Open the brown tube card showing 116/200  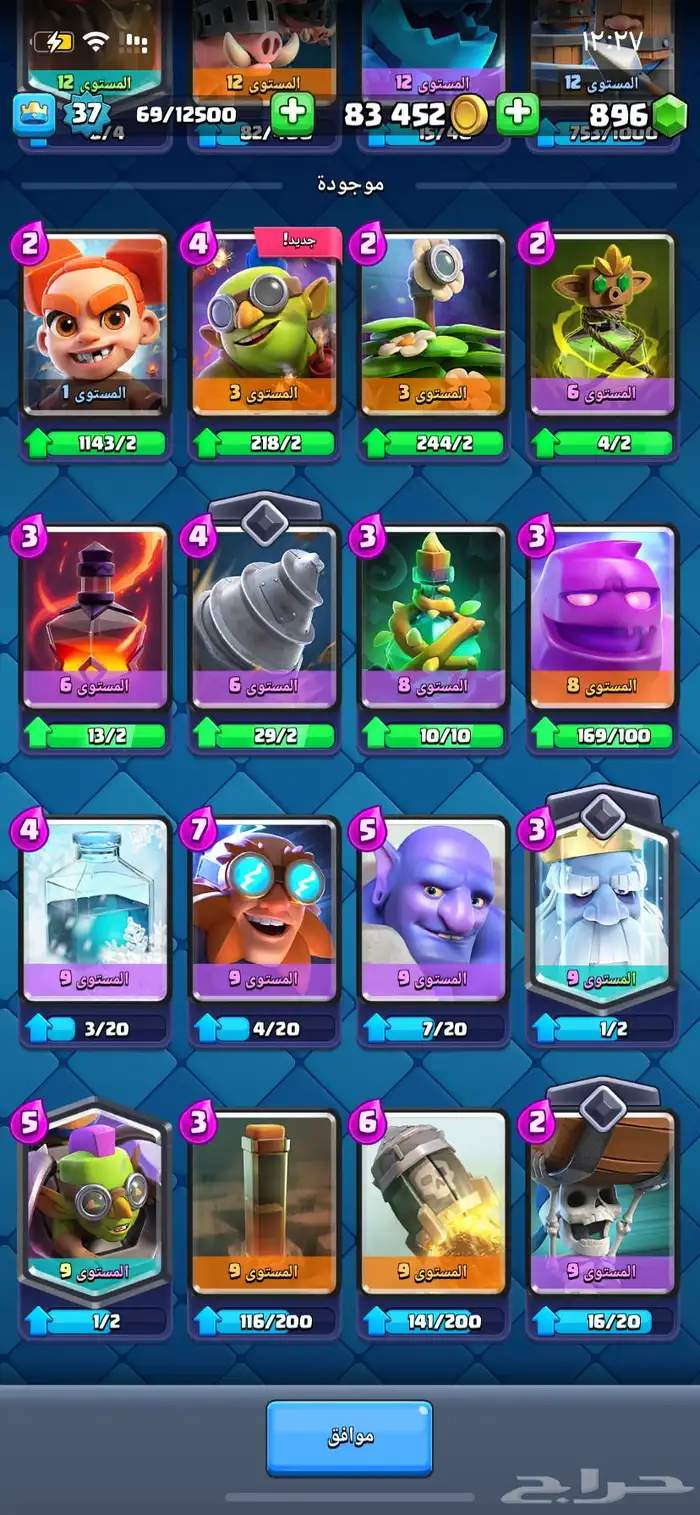pyautogui.click(x=264, y=1222)
